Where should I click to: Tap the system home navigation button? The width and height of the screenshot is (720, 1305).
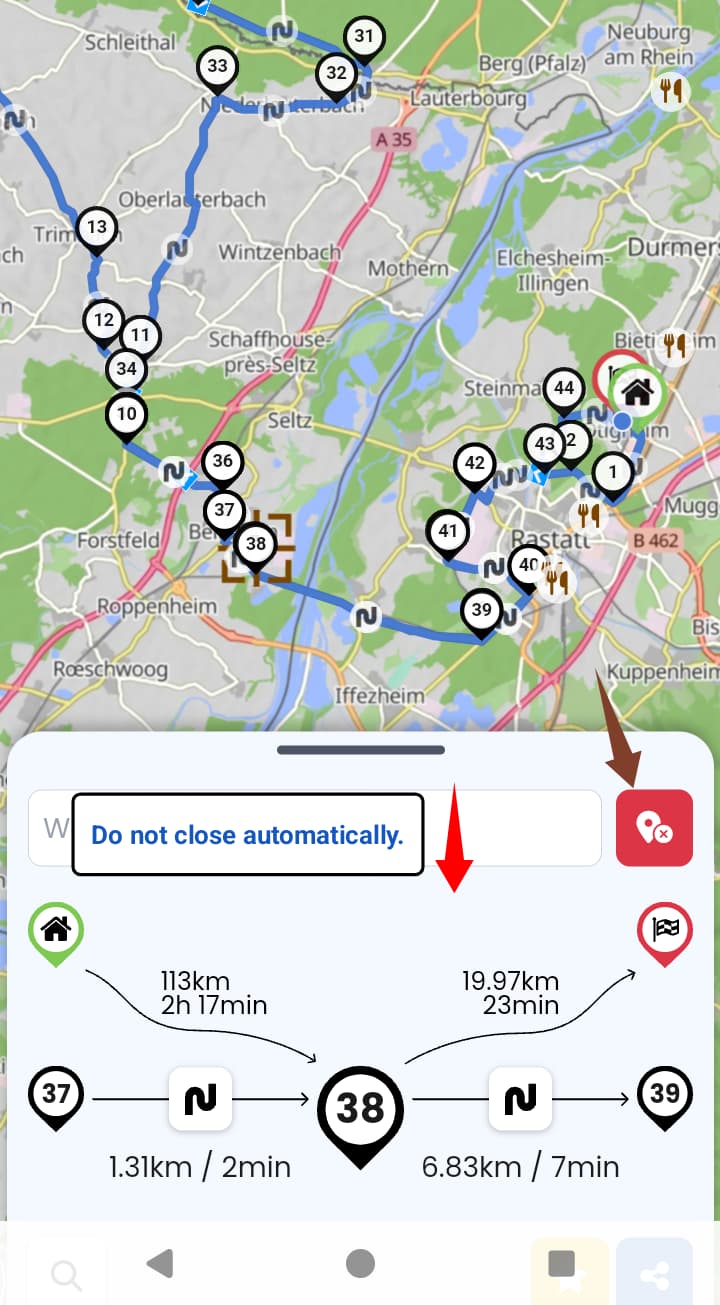[360, 1263]
